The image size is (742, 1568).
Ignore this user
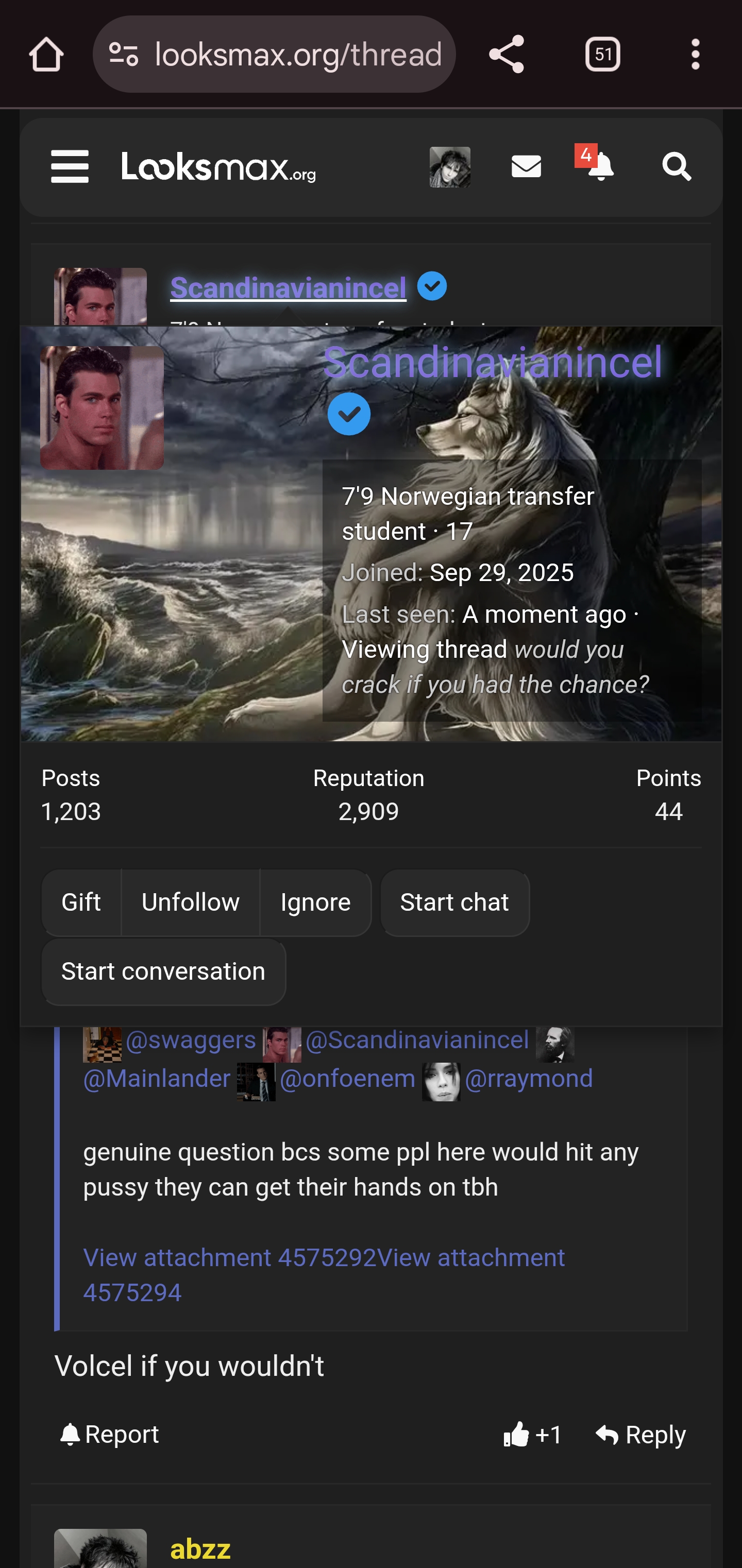[x=315, y=902]
